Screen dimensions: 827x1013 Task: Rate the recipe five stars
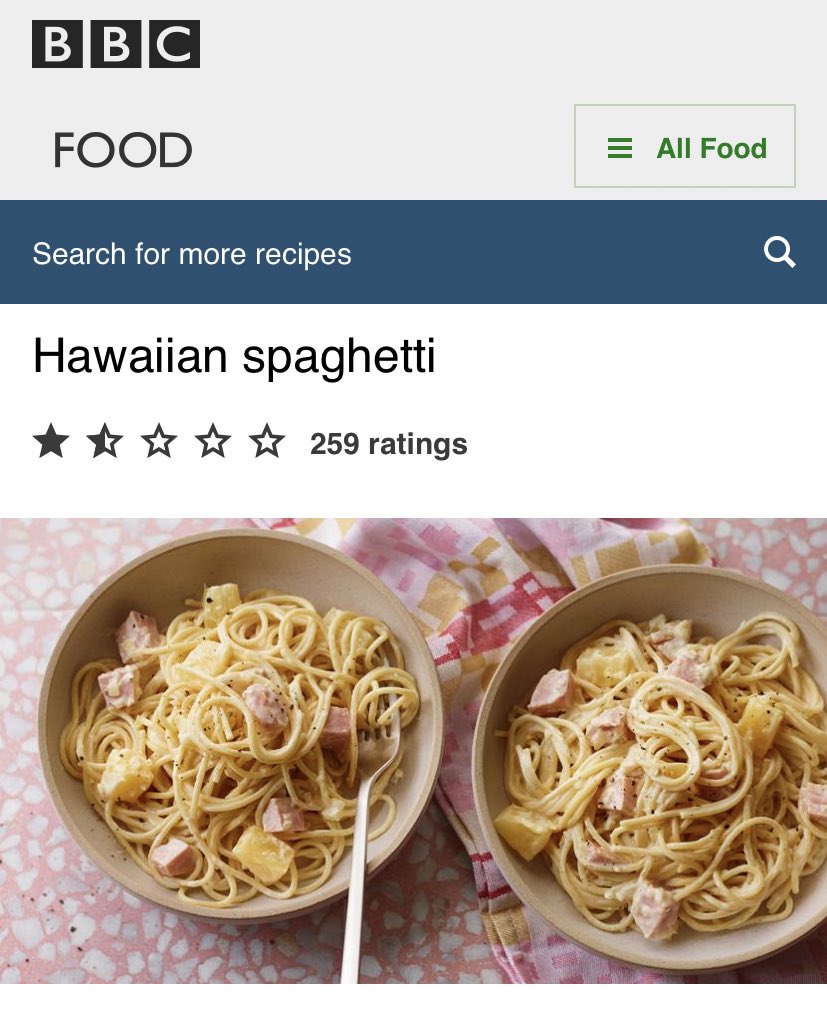click(267, 442)
